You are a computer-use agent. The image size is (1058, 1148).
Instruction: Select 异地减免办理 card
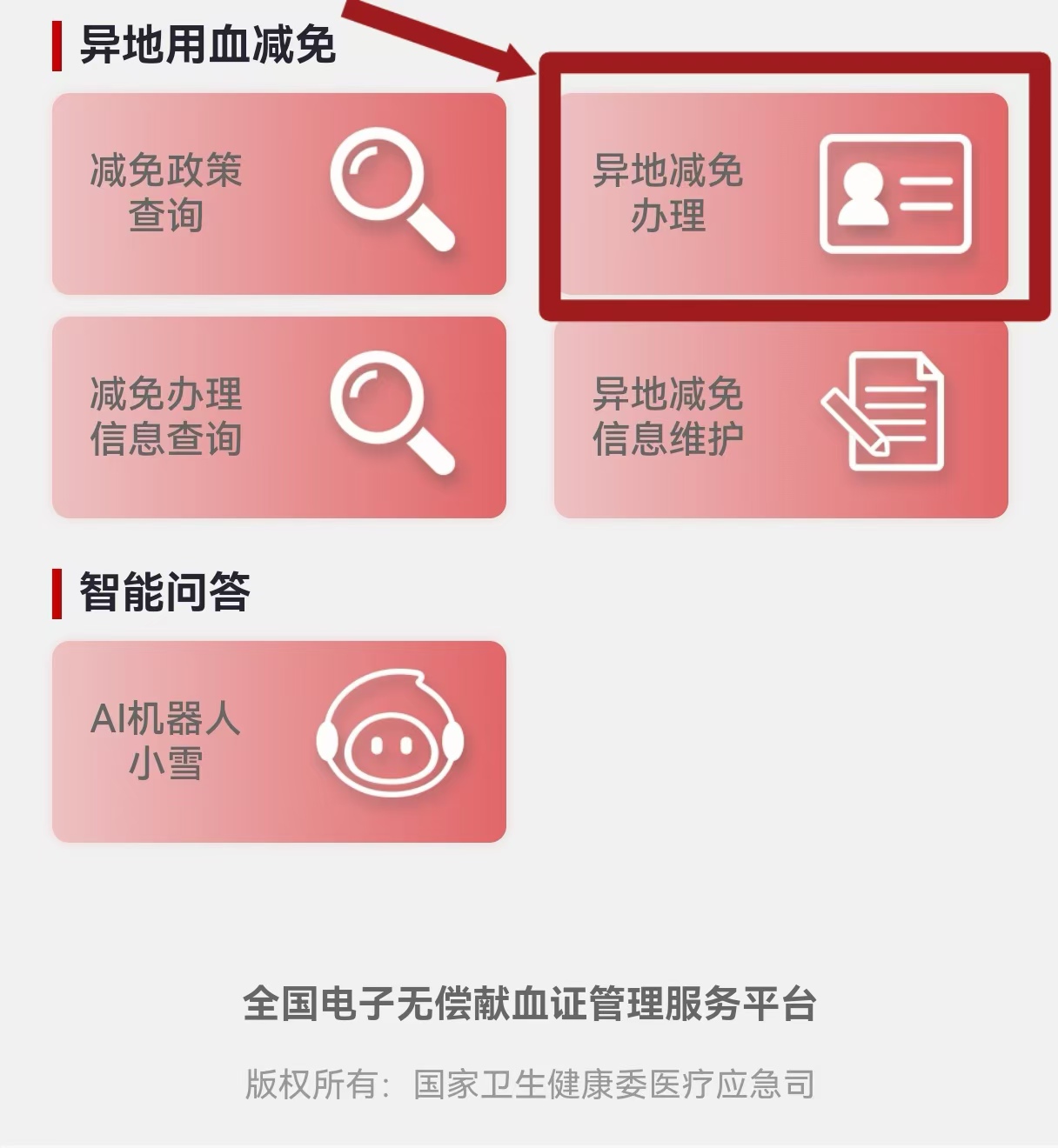(780, 193)
